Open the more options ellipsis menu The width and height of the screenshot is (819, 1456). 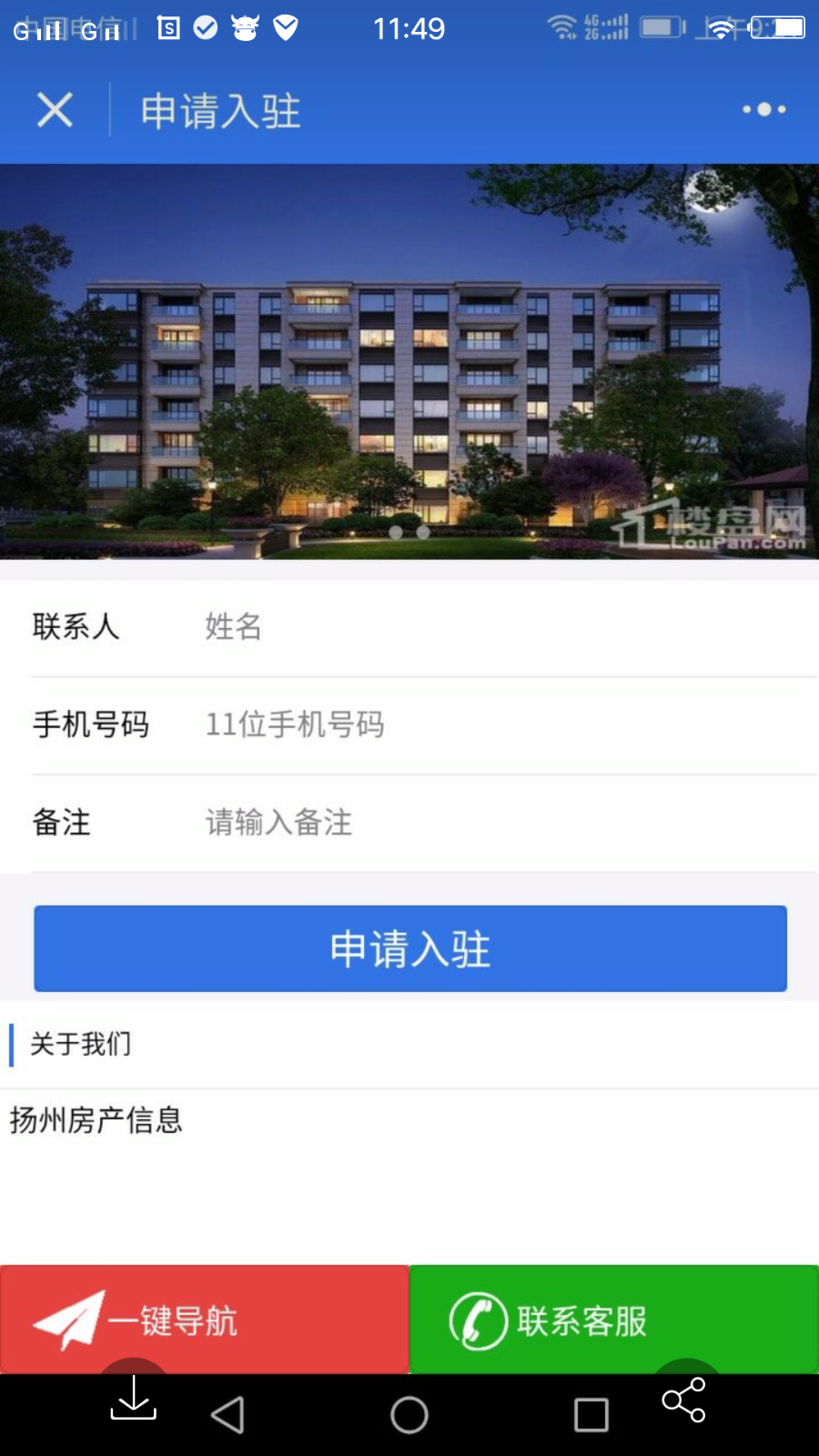(x=763, y=109)
